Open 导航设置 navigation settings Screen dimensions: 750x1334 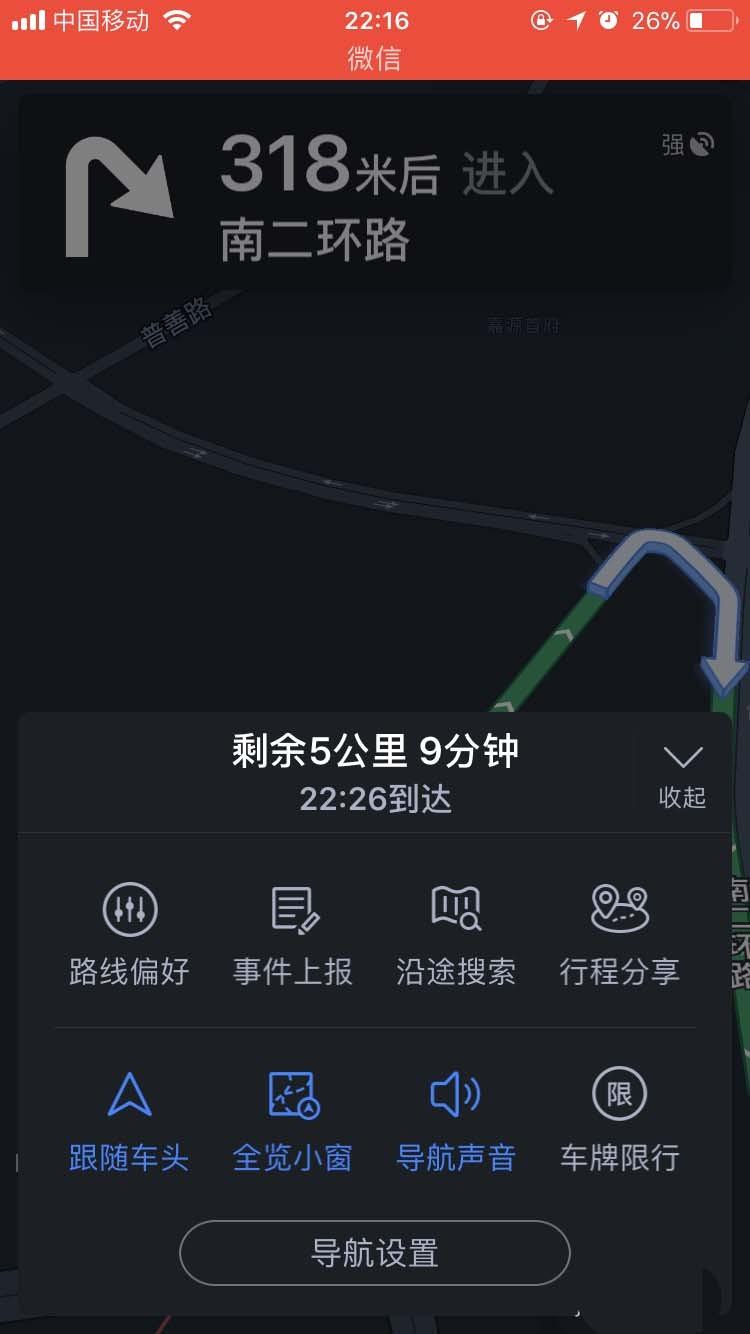click(x=375, y=1251)
